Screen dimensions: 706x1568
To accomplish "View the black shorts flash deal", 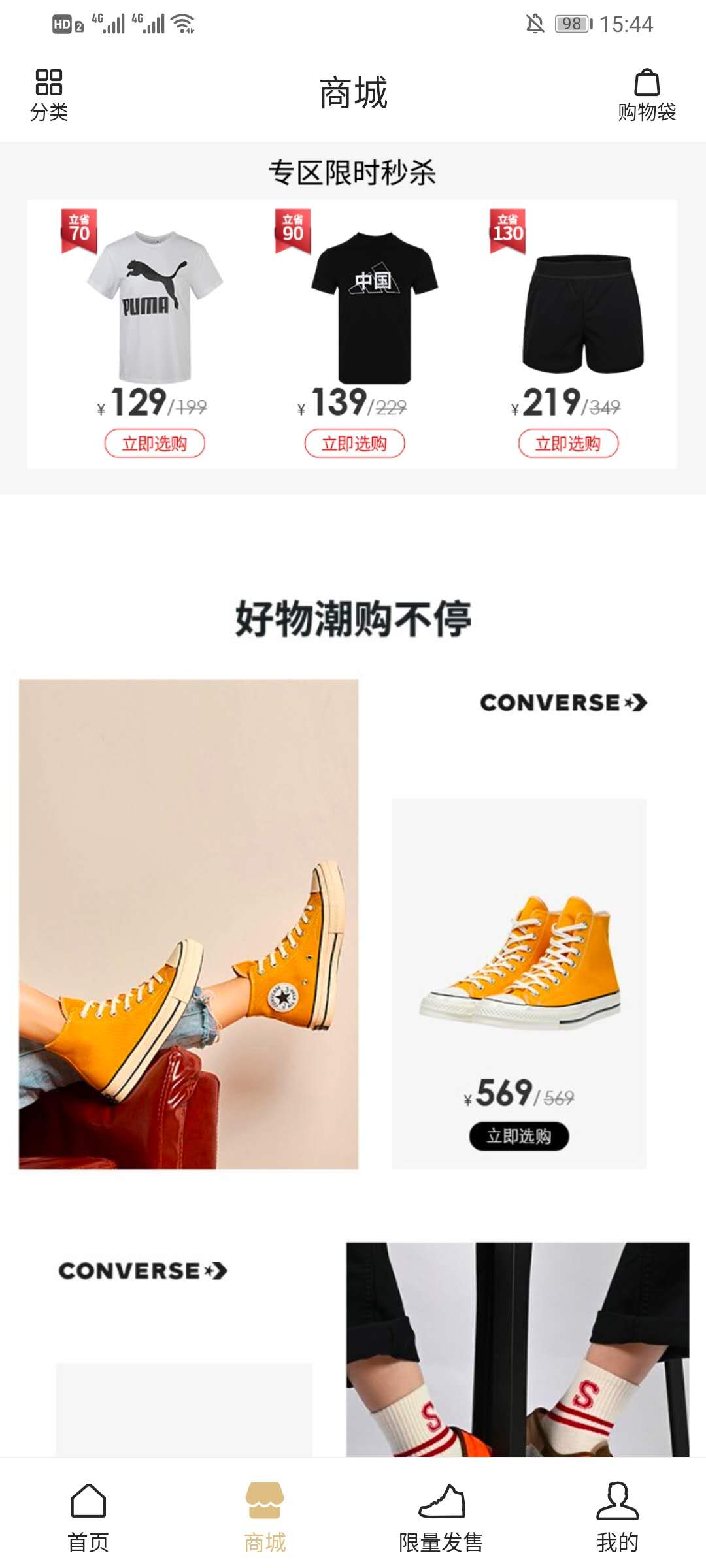I will [582, 314].
